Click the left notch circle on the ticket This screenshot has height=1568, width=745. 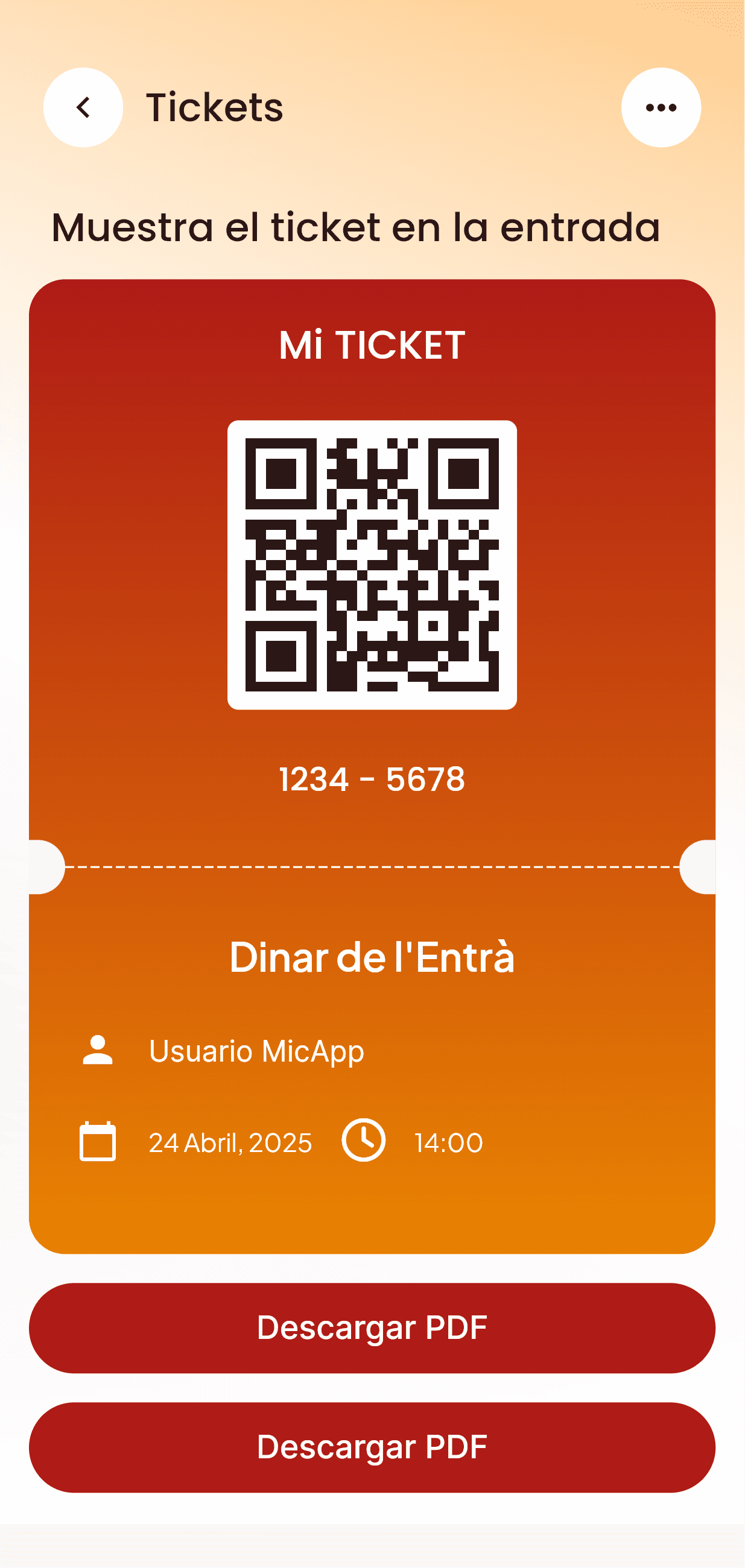pyautogui.click(x=43, y=867)
